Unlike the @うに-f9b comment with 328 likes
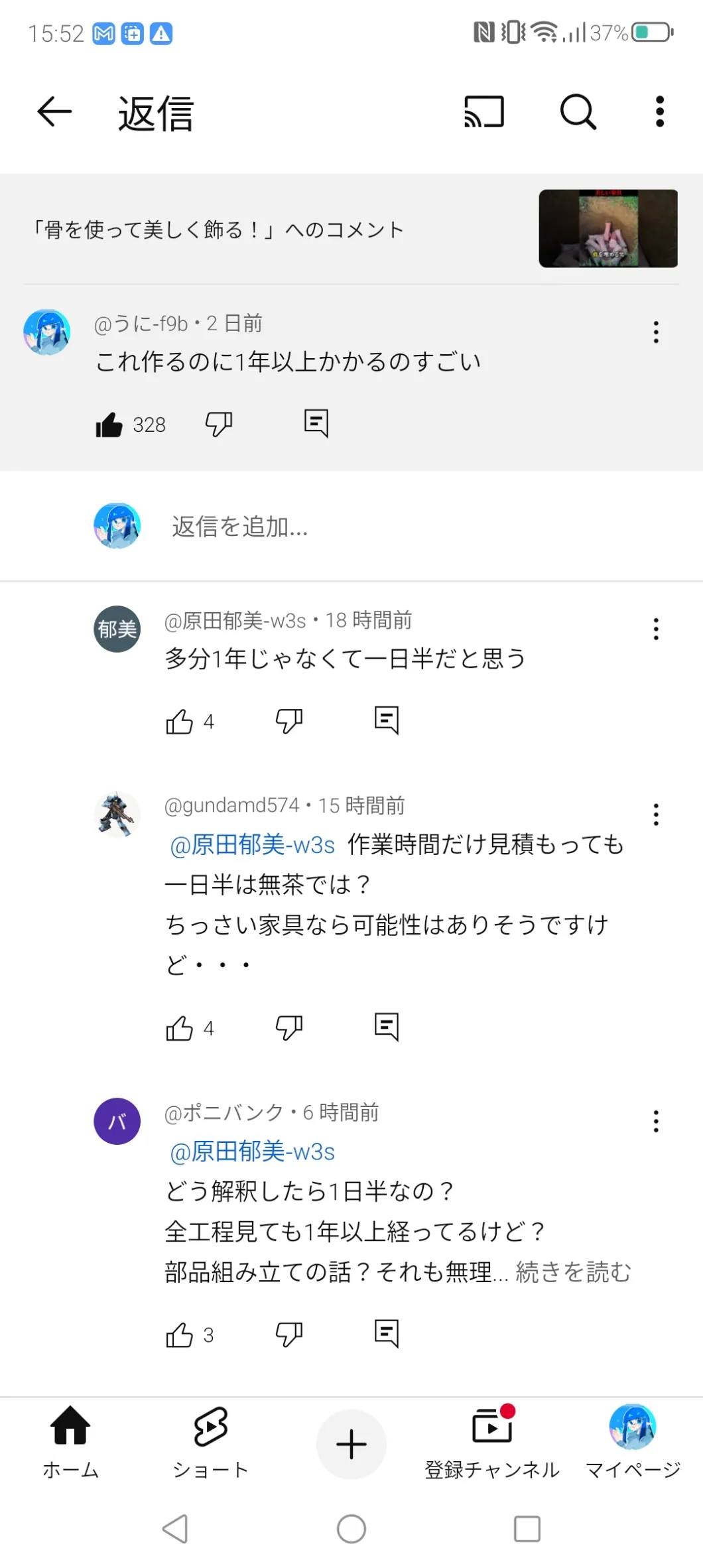703x1568 pixels. coord(109,425)
